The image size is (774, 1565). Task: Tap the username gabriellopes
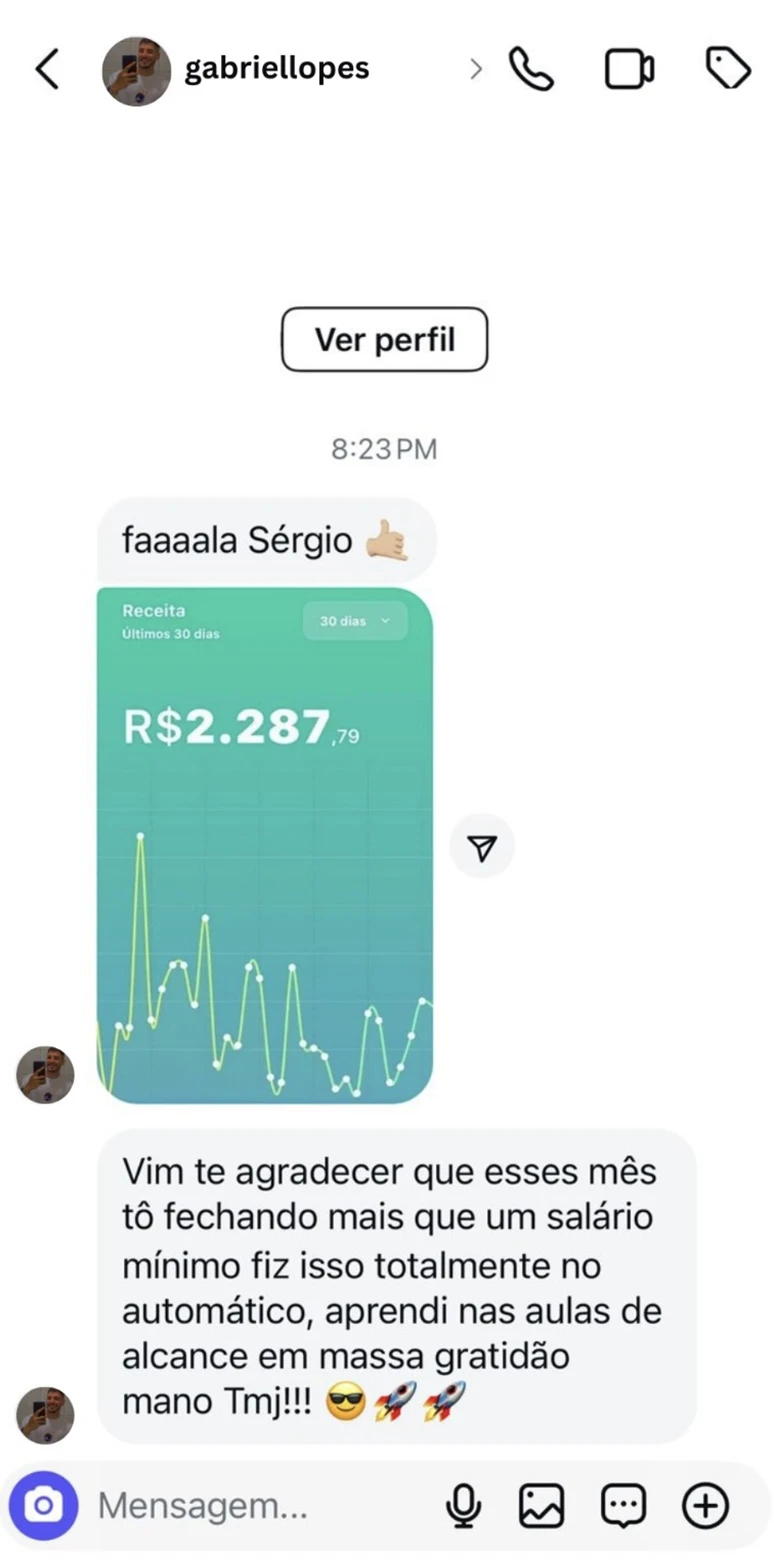tap(277, 68)
